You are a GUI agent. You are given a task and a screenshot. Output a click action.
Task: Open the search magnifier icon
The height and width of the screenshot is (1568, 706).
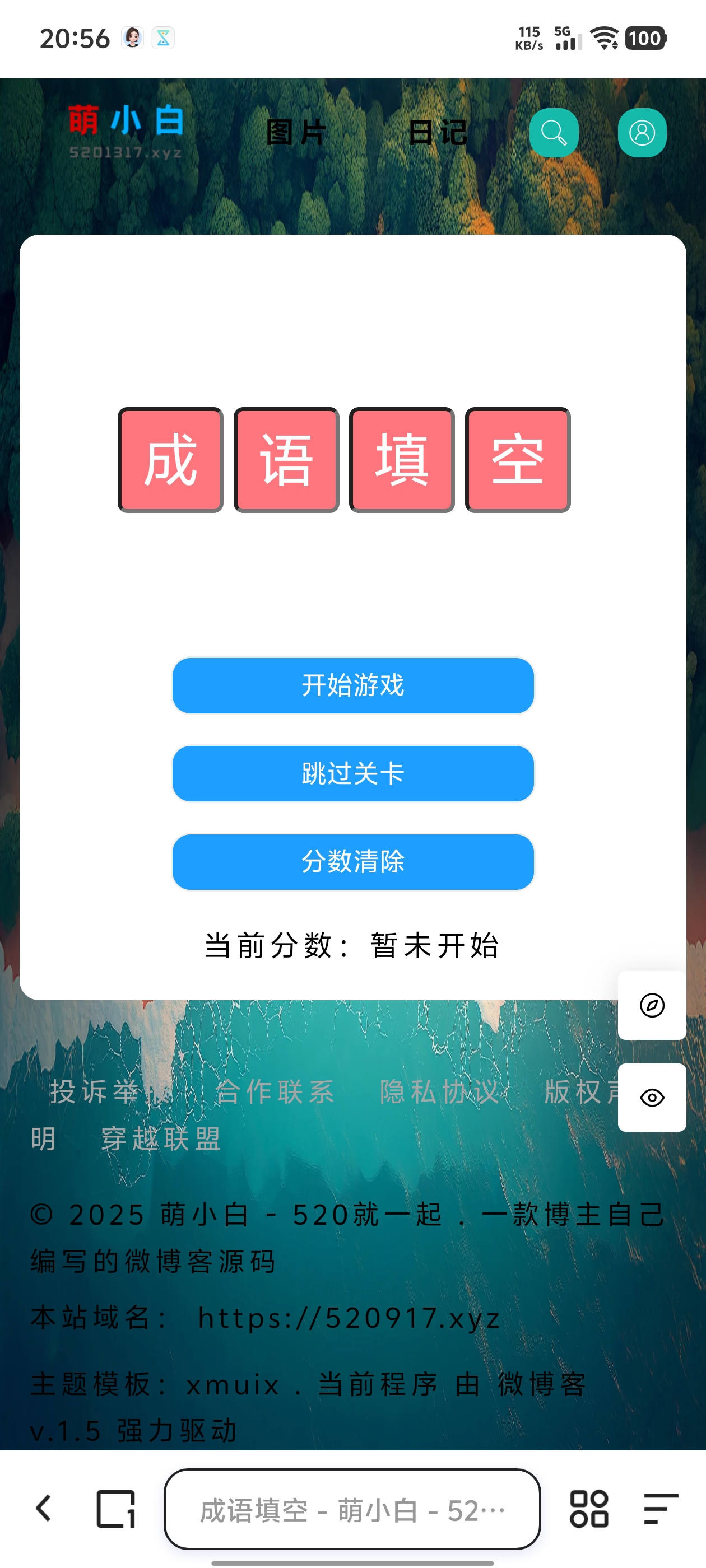click(553, 132)
